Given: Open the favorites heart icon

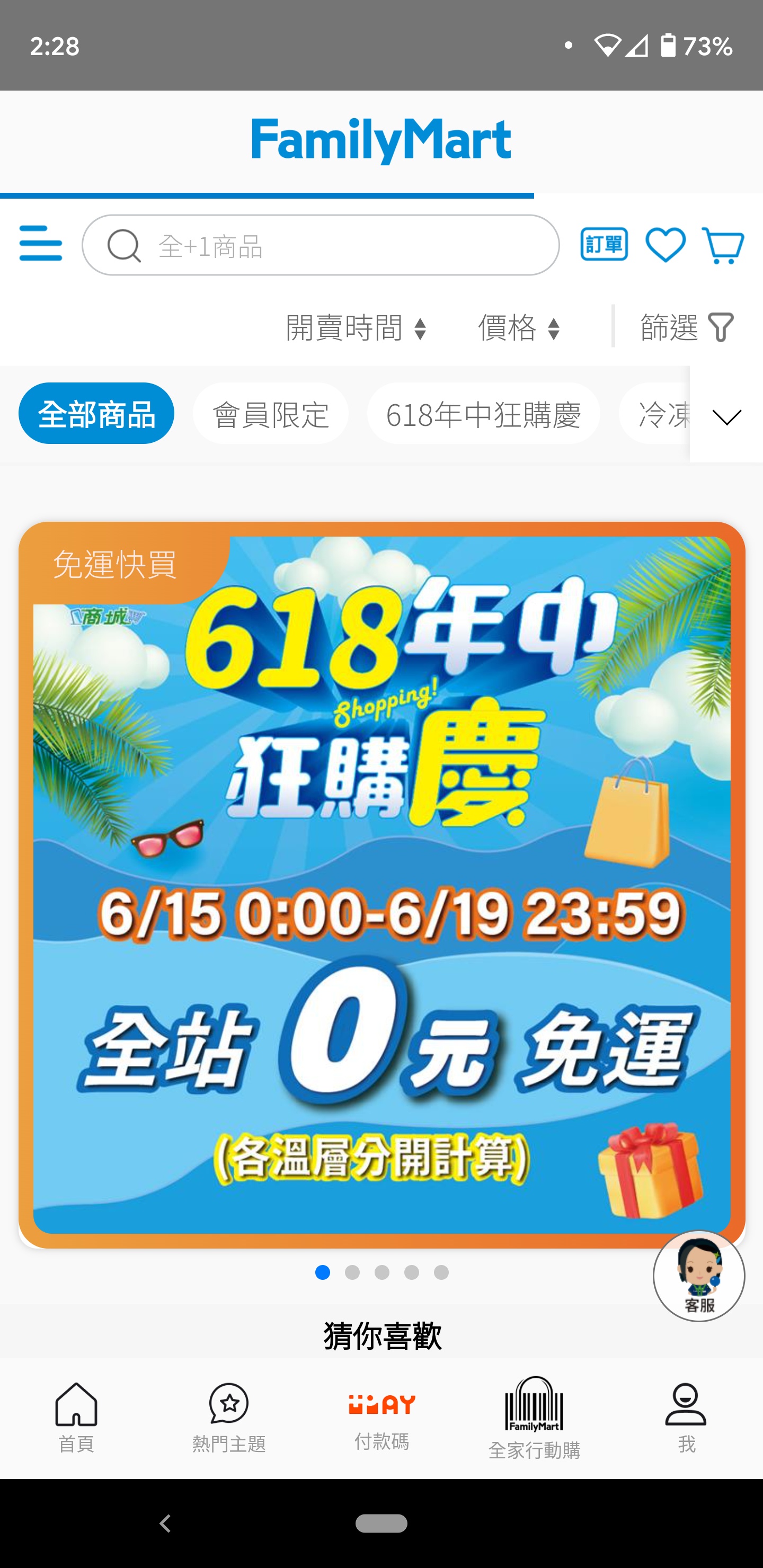Looking at the screenshot, I should coord(665,245).
